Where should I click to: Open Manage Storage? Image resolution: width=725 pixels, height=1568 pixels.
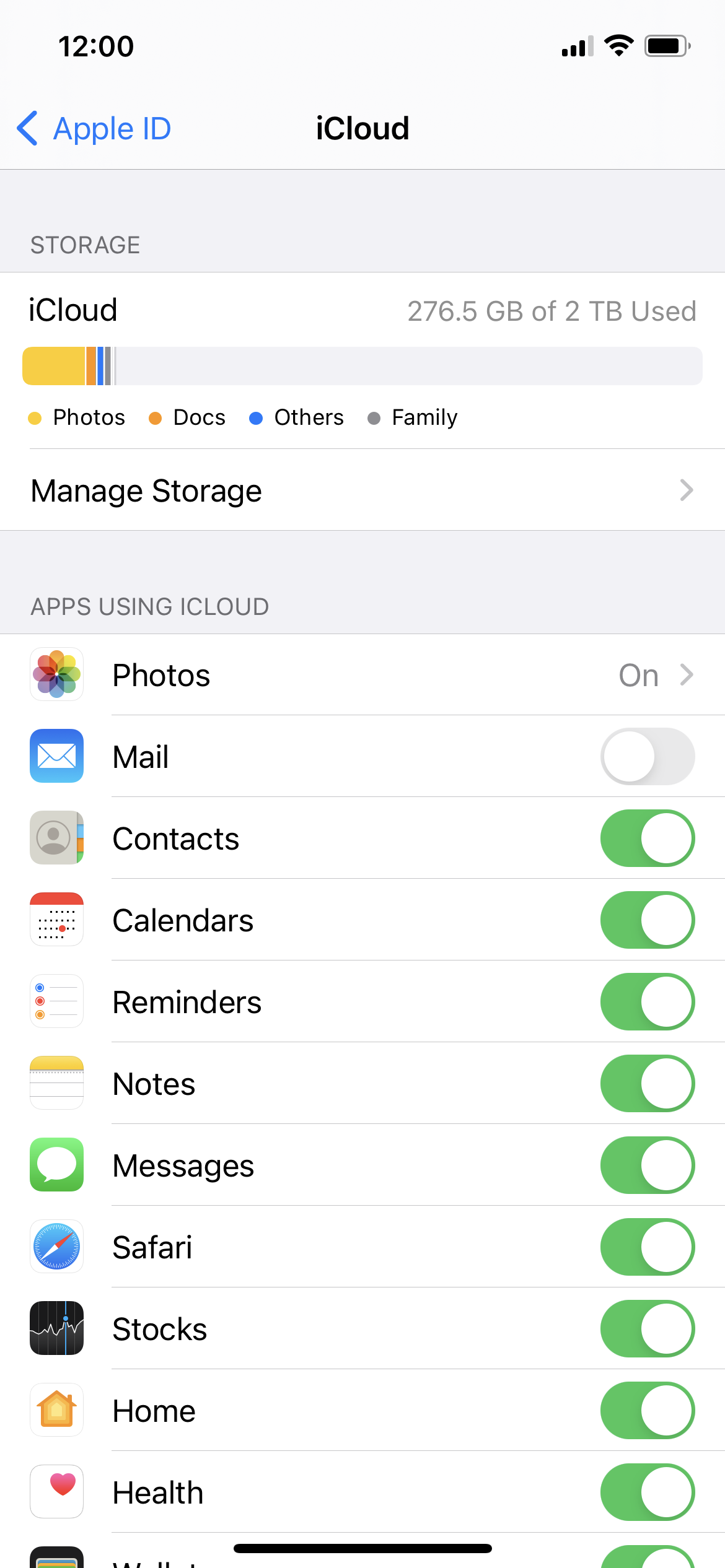pyautogui.click(x=362, y=490)
